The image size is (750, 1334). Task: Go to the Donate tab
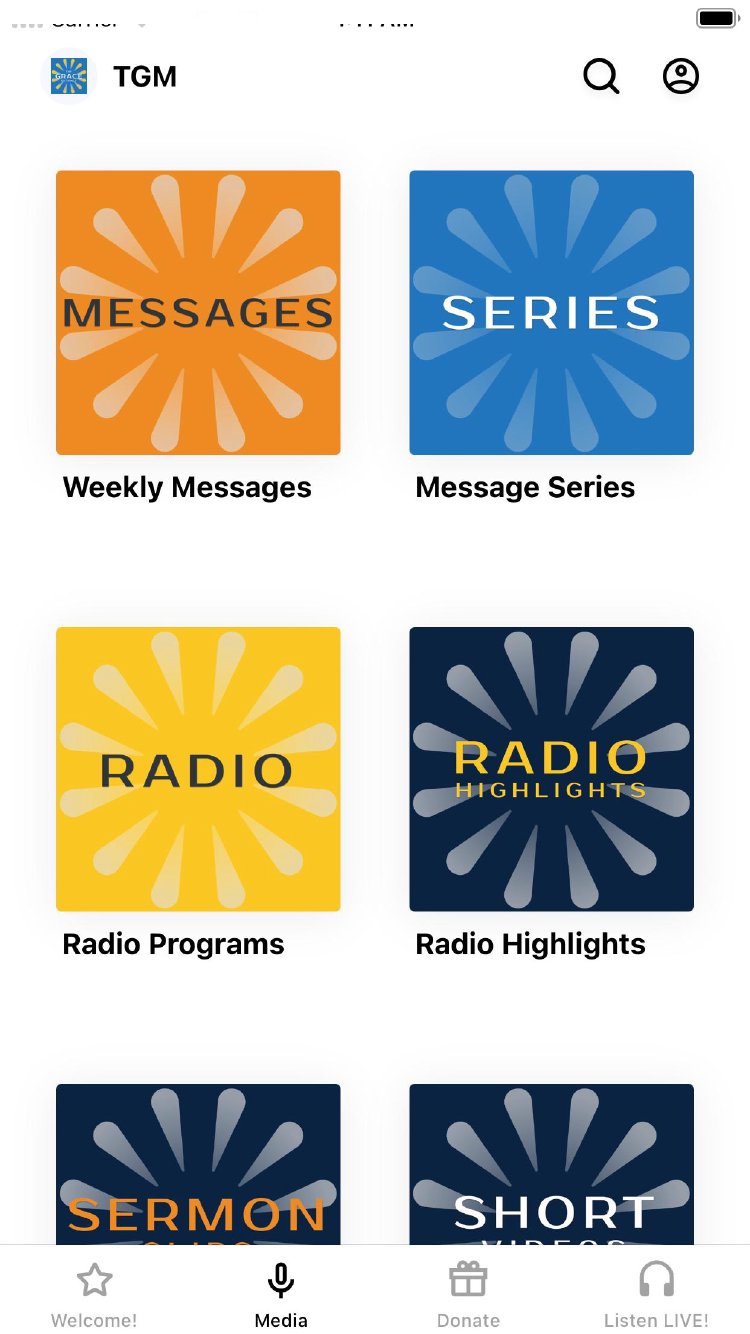(x=468, y=1295)
